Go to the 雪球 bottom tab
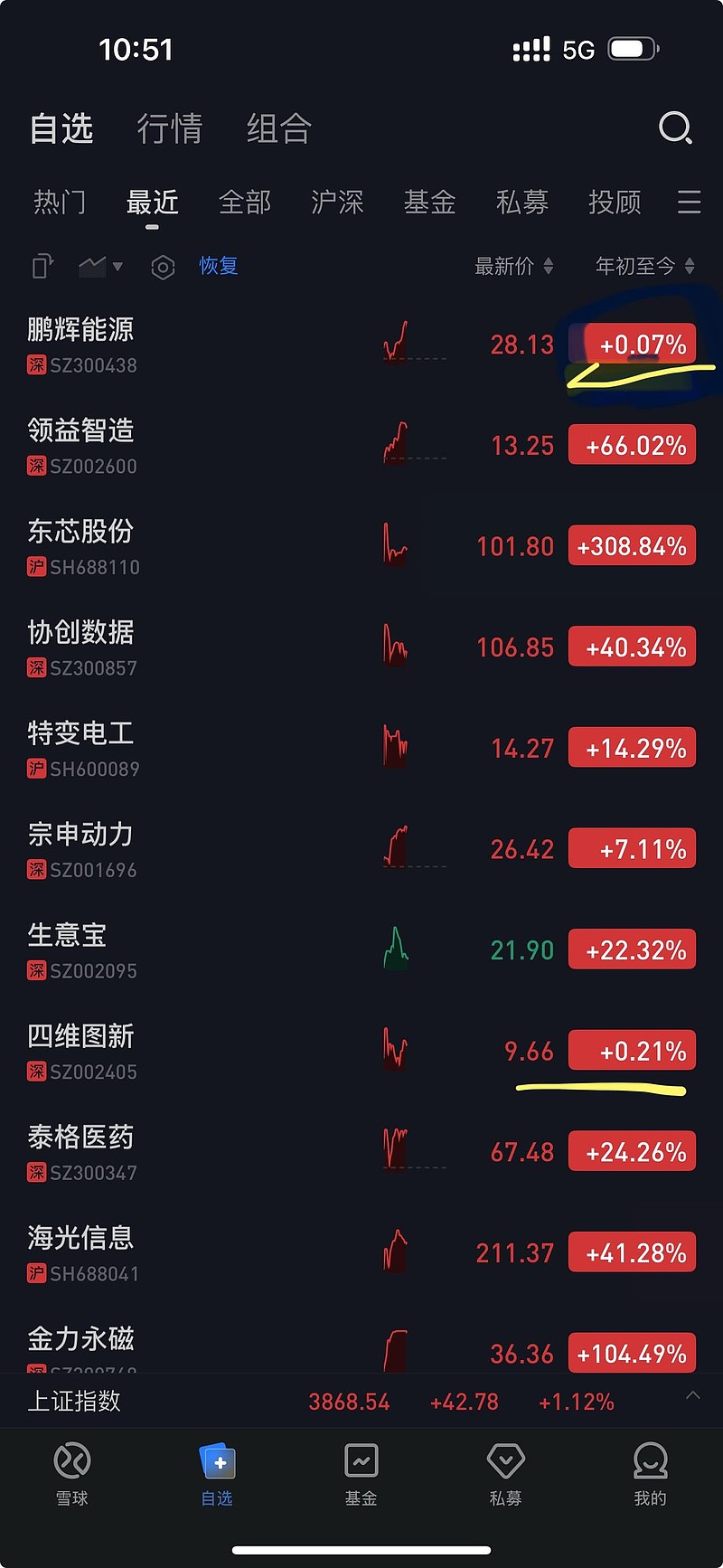The height and width of the screenshot is (1568, 723). 72,1474
